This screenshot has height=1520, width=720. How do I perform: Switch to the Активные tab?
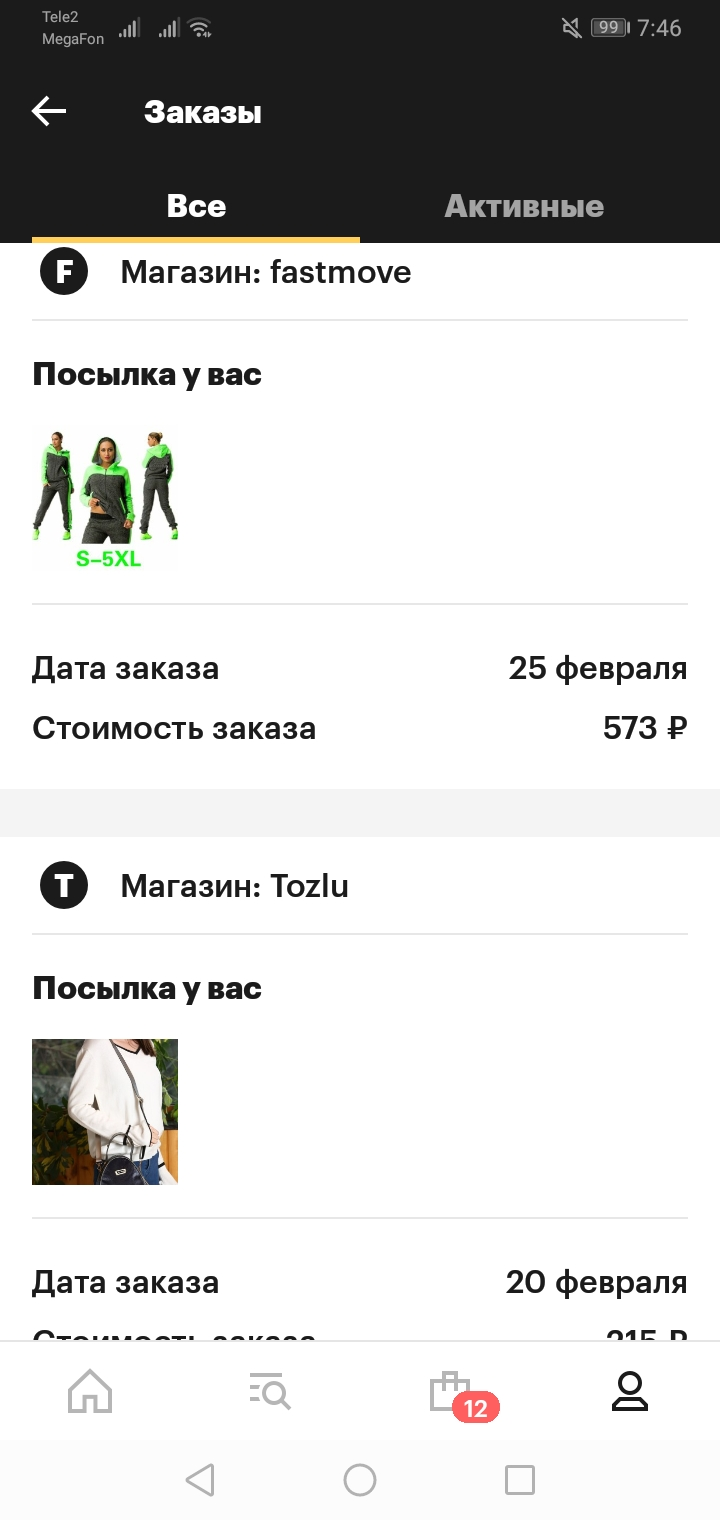click(524, 206)
